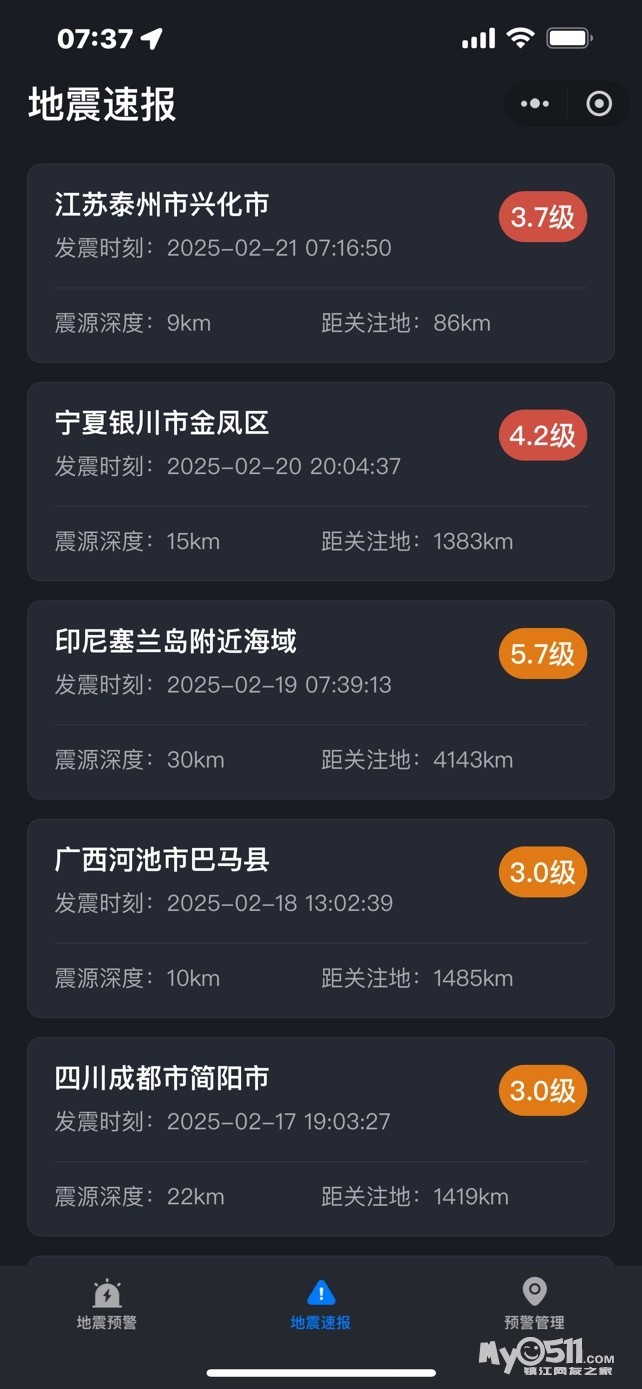
Task: Close the mini program with the circle button
Action: tap(599, 104)
